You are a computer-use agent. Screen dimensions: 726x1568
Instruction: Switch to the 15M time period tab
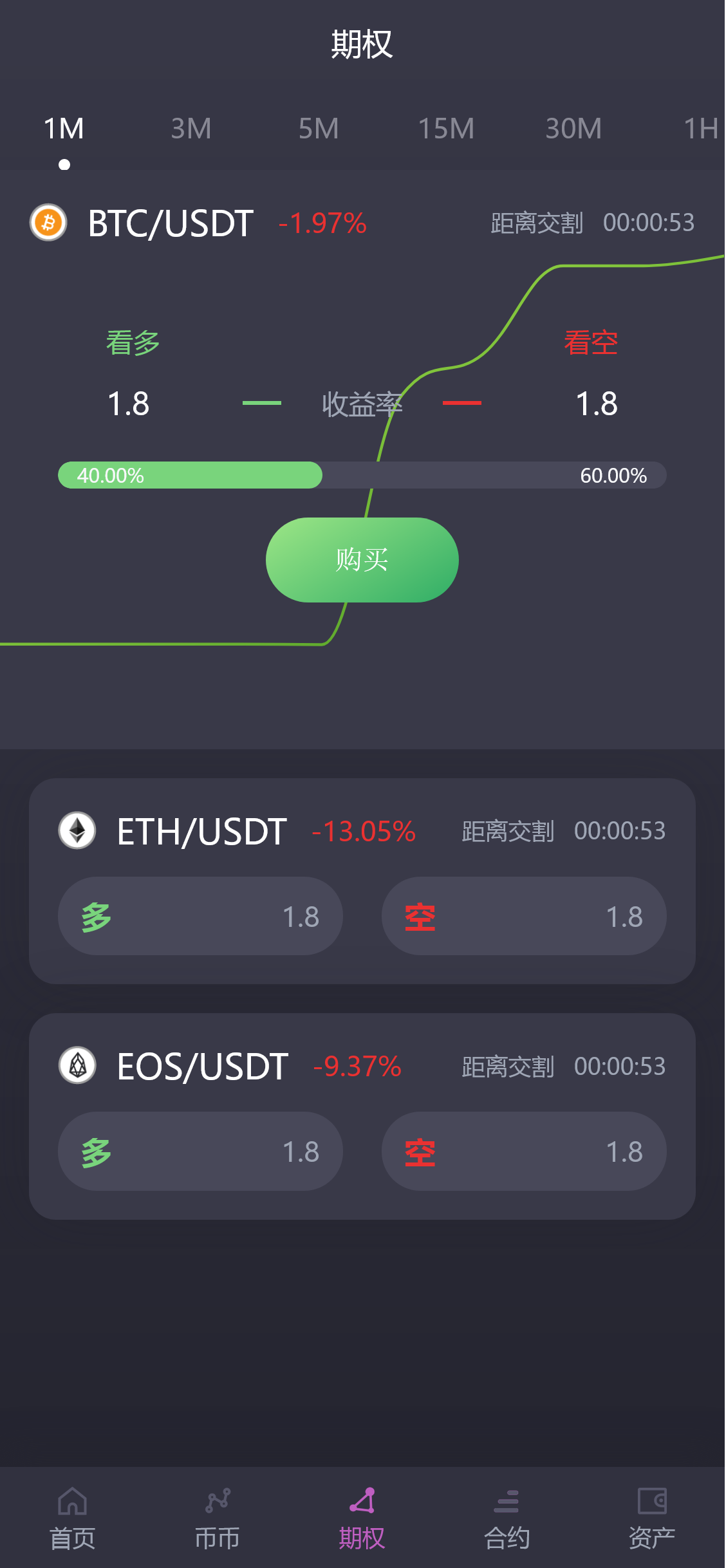(446, 129)
